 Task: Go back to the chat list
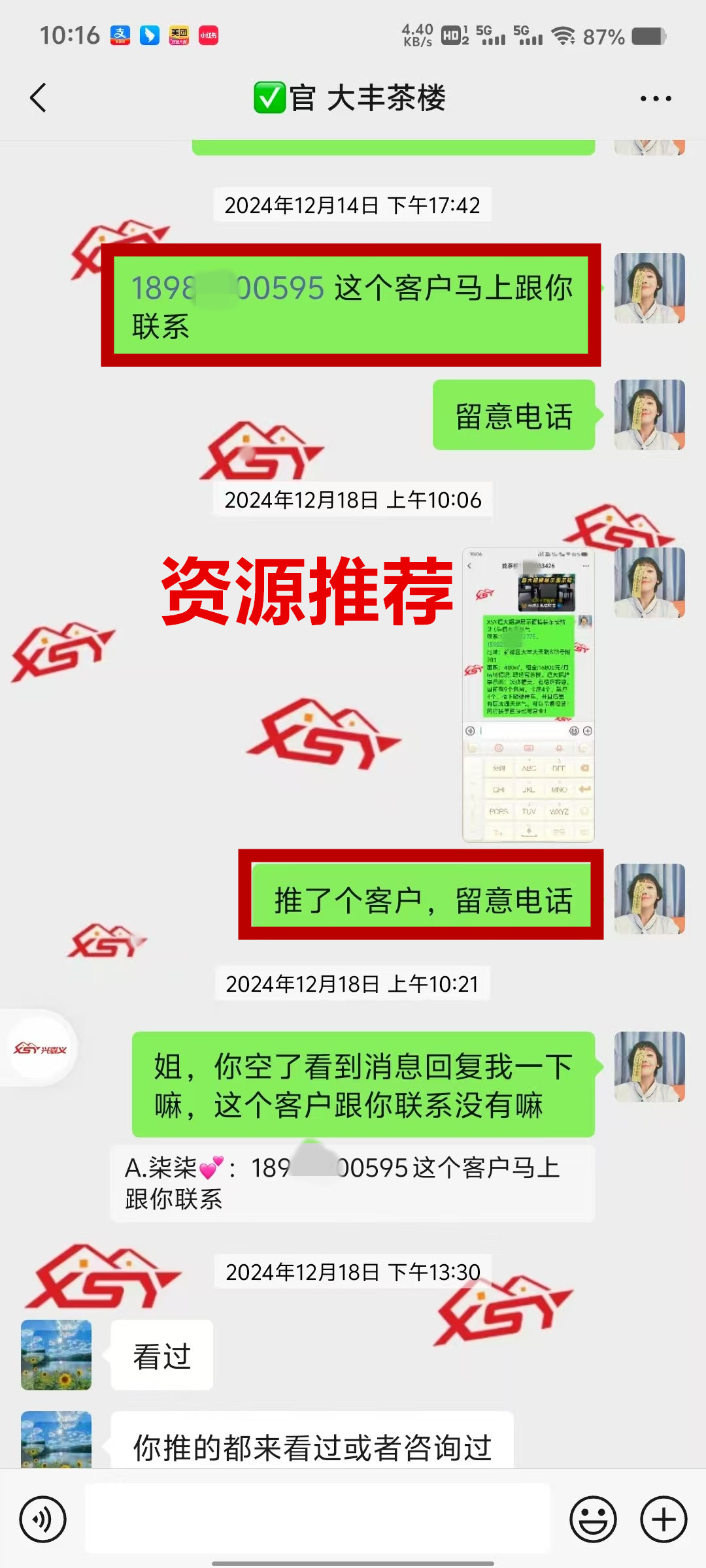point(39,98)
